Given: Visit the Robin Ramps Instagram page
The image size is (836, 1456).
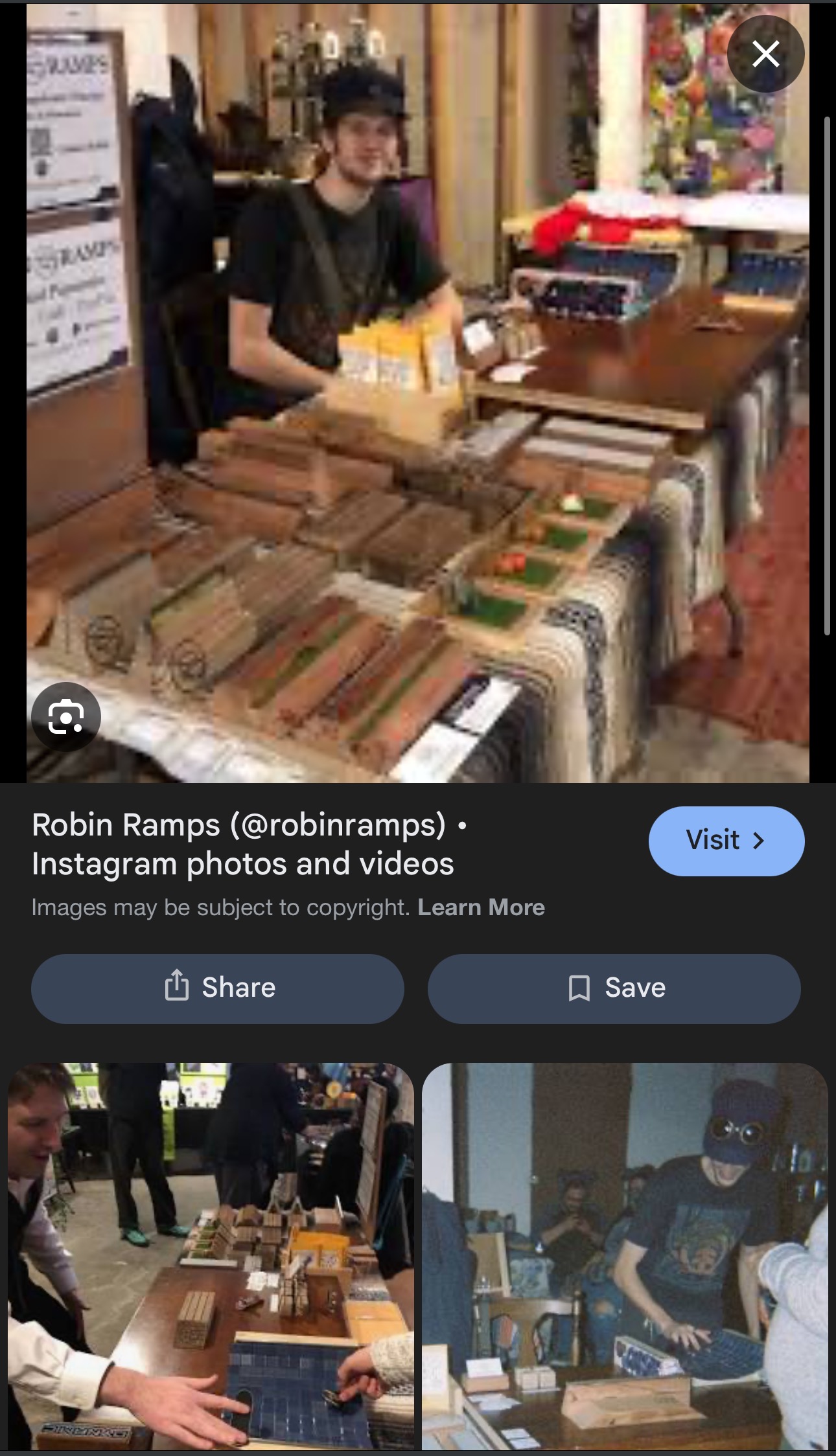Looking at the screenshot, I should (x=726, y=841).
